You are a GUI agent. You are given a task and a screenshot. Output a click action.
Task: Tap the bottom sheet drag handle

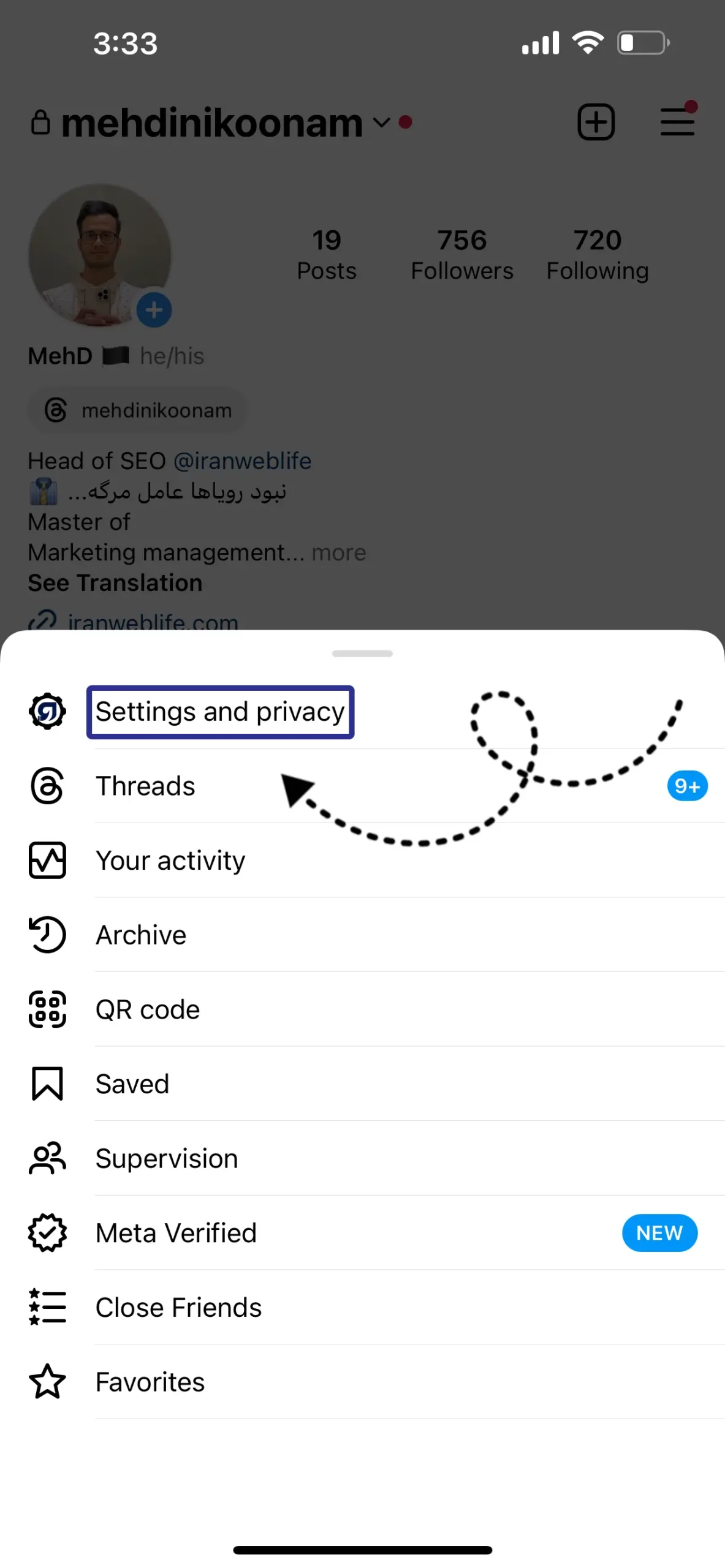pos(362,654)
